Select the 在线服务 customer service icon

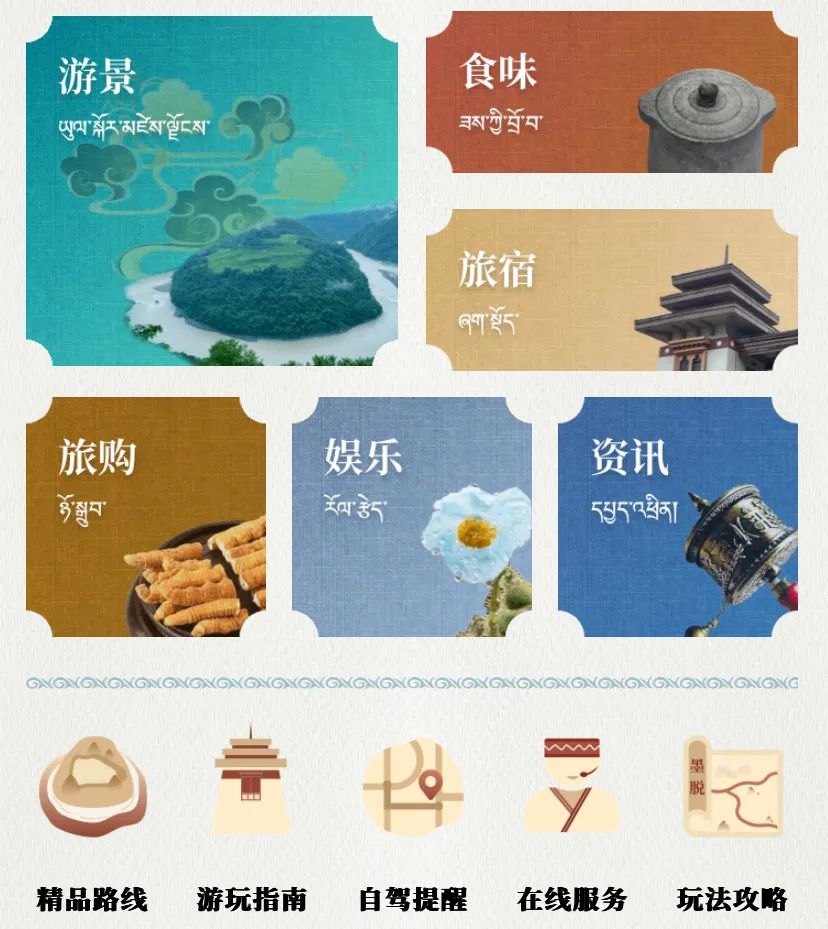pyautogui.click(x=570, y=785)
